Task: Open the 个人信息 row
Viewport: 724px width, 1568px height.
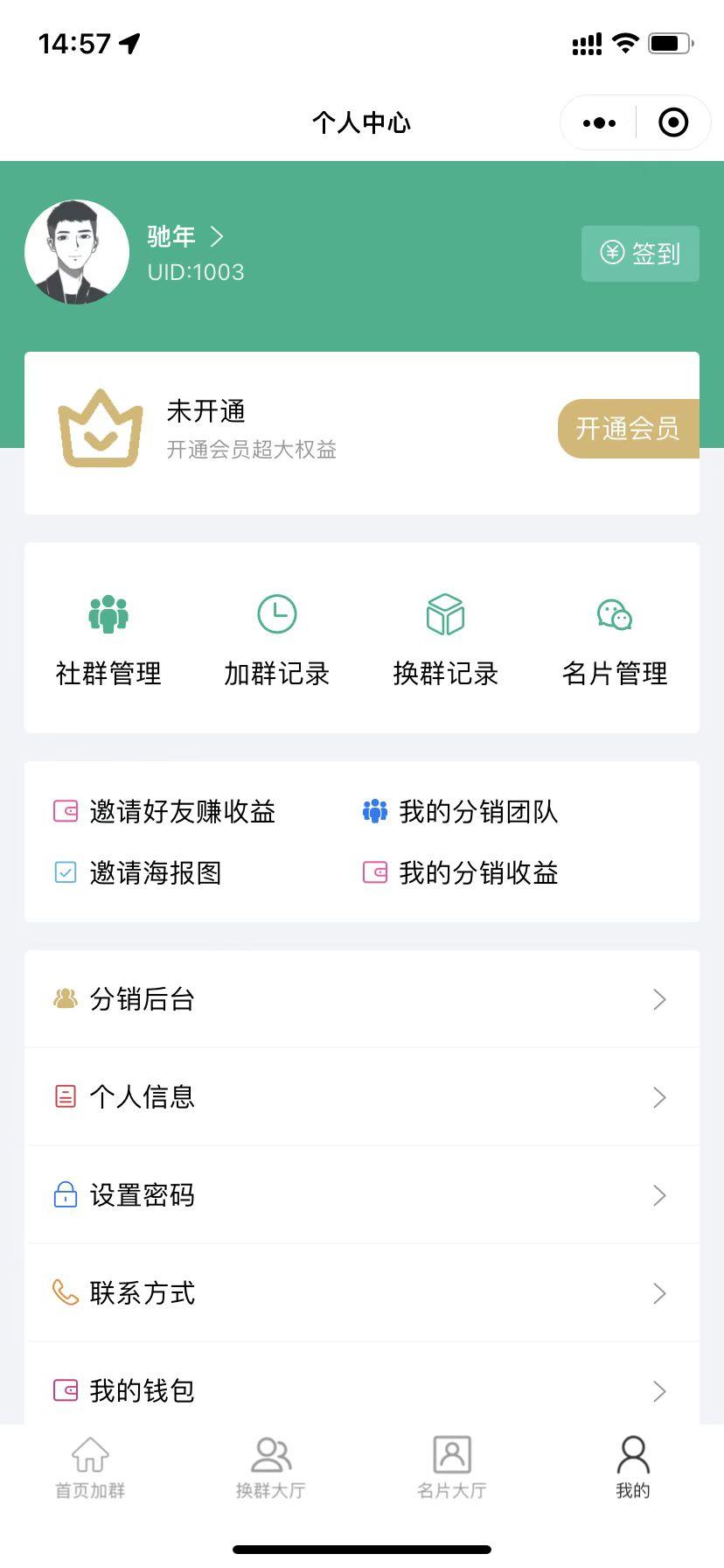Action: (x=362, y=1097)
